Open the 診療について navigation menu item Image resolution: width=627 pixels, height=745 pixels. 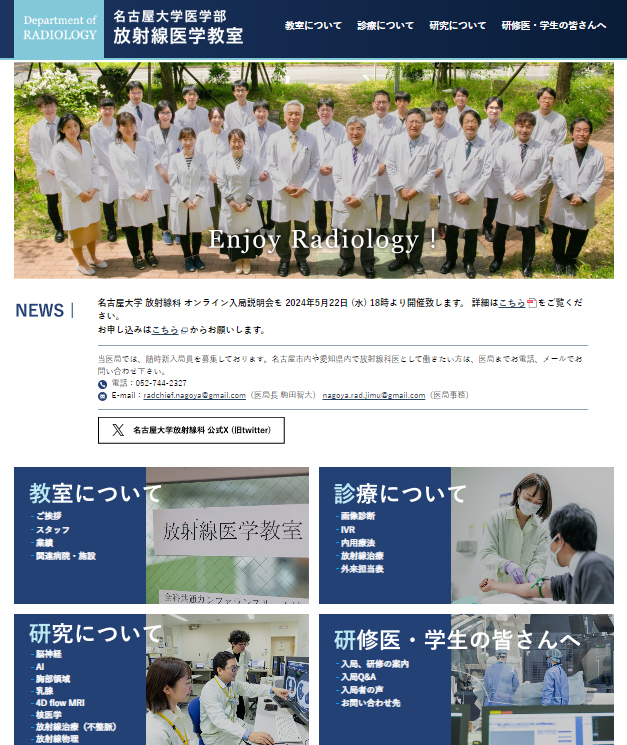point(385,26)
